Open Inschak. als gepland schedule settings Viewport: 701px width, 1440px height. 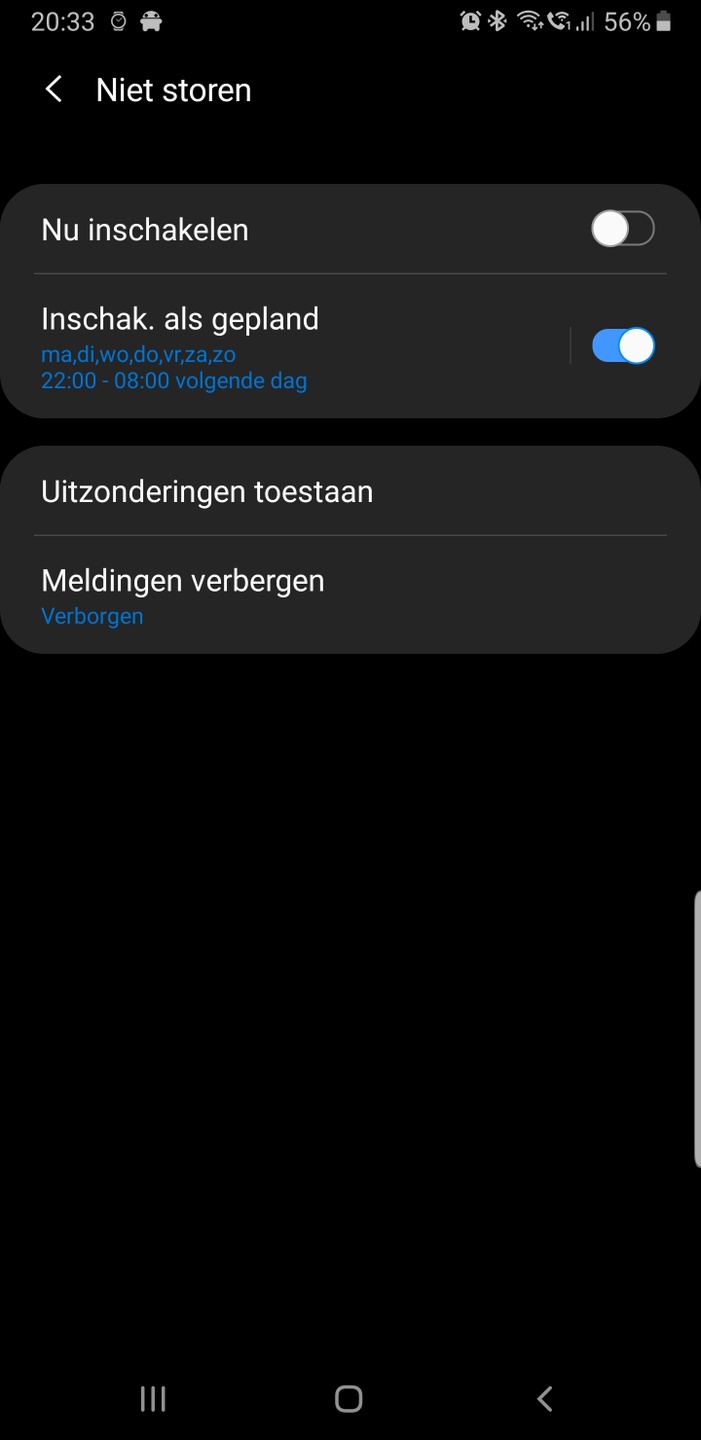(285, 346)
